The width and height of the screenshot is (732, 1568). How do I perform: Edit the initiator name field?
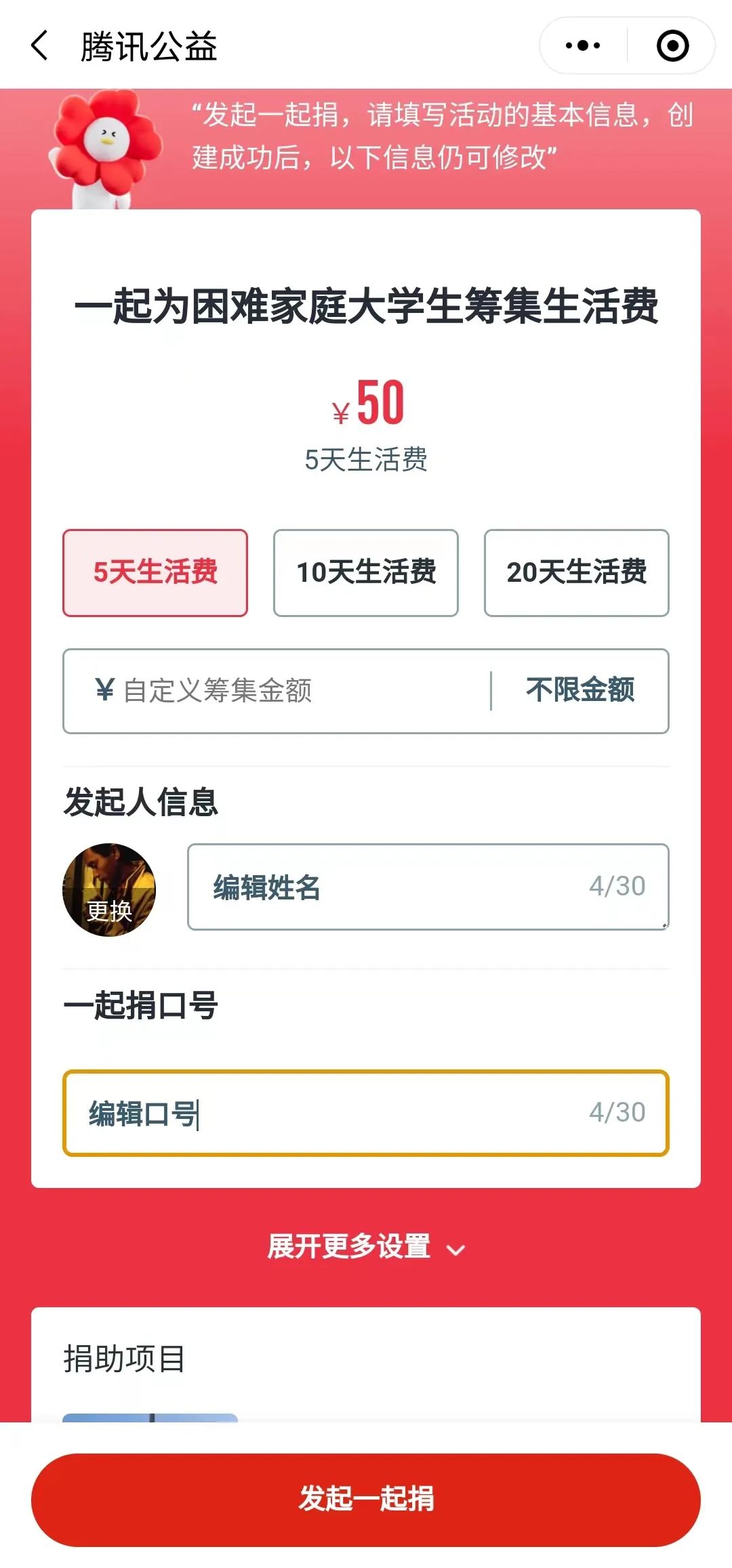coord(428,887)
